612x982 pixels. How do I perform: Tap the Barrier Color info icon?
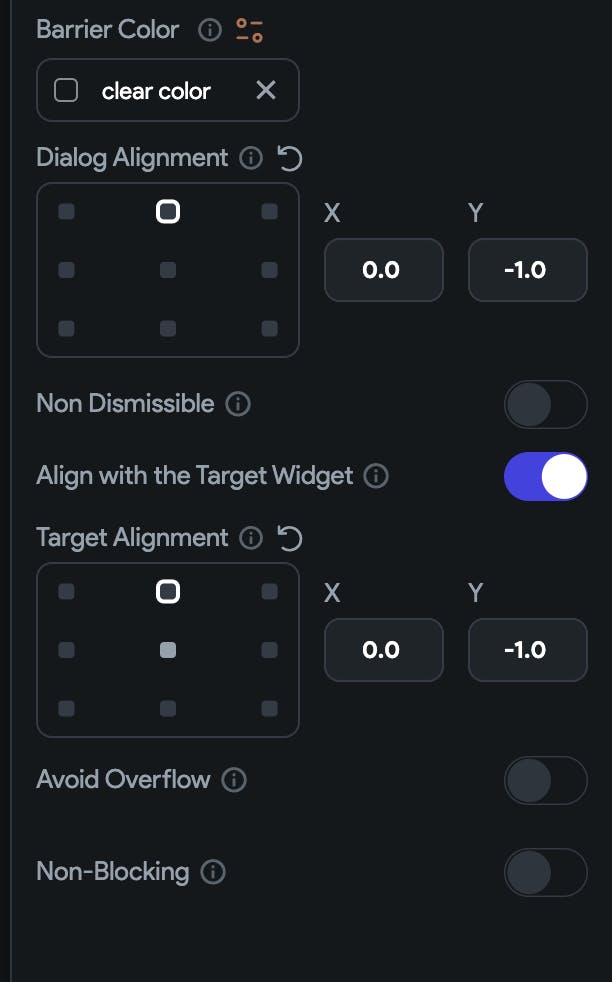[210, 29]
